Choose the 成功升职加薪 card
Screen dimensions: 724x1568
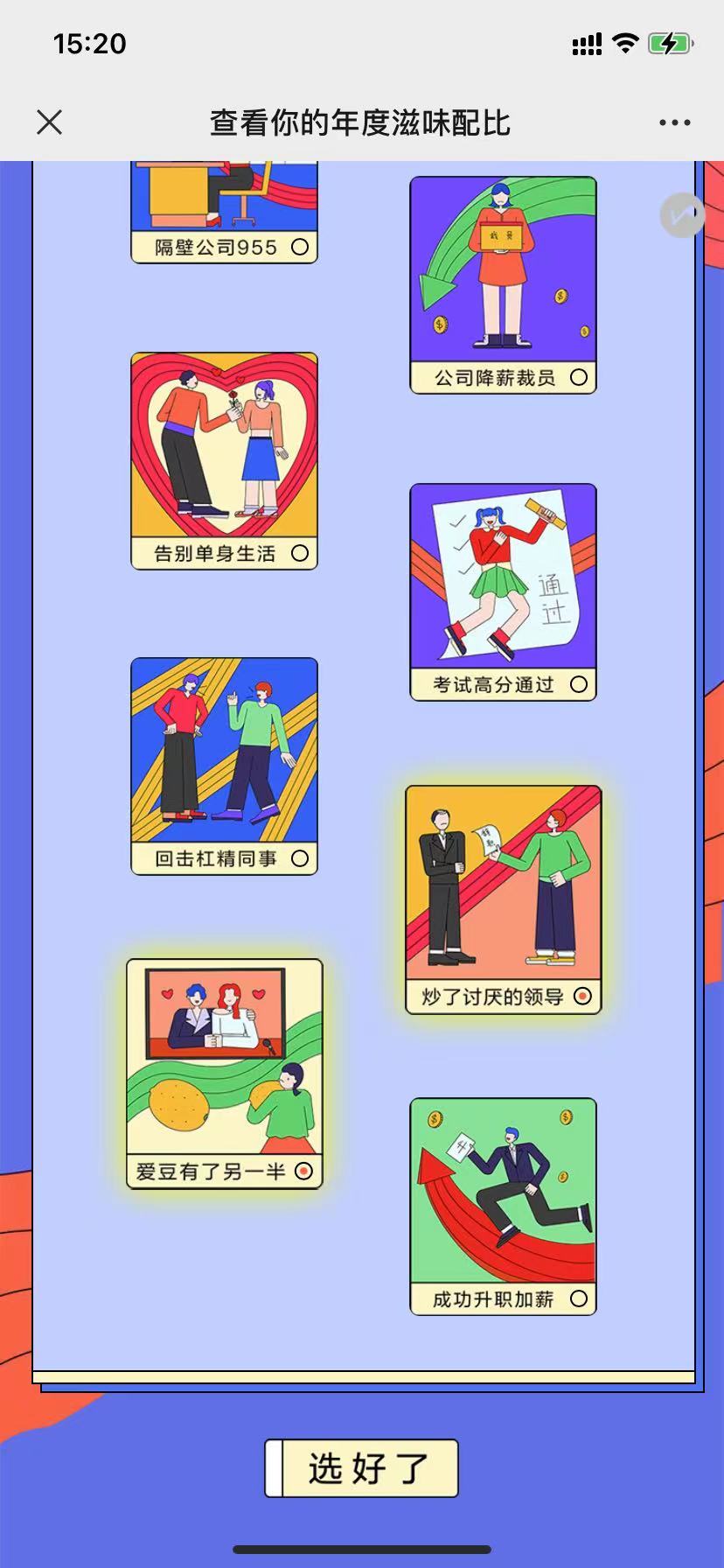pos(503,1206)
